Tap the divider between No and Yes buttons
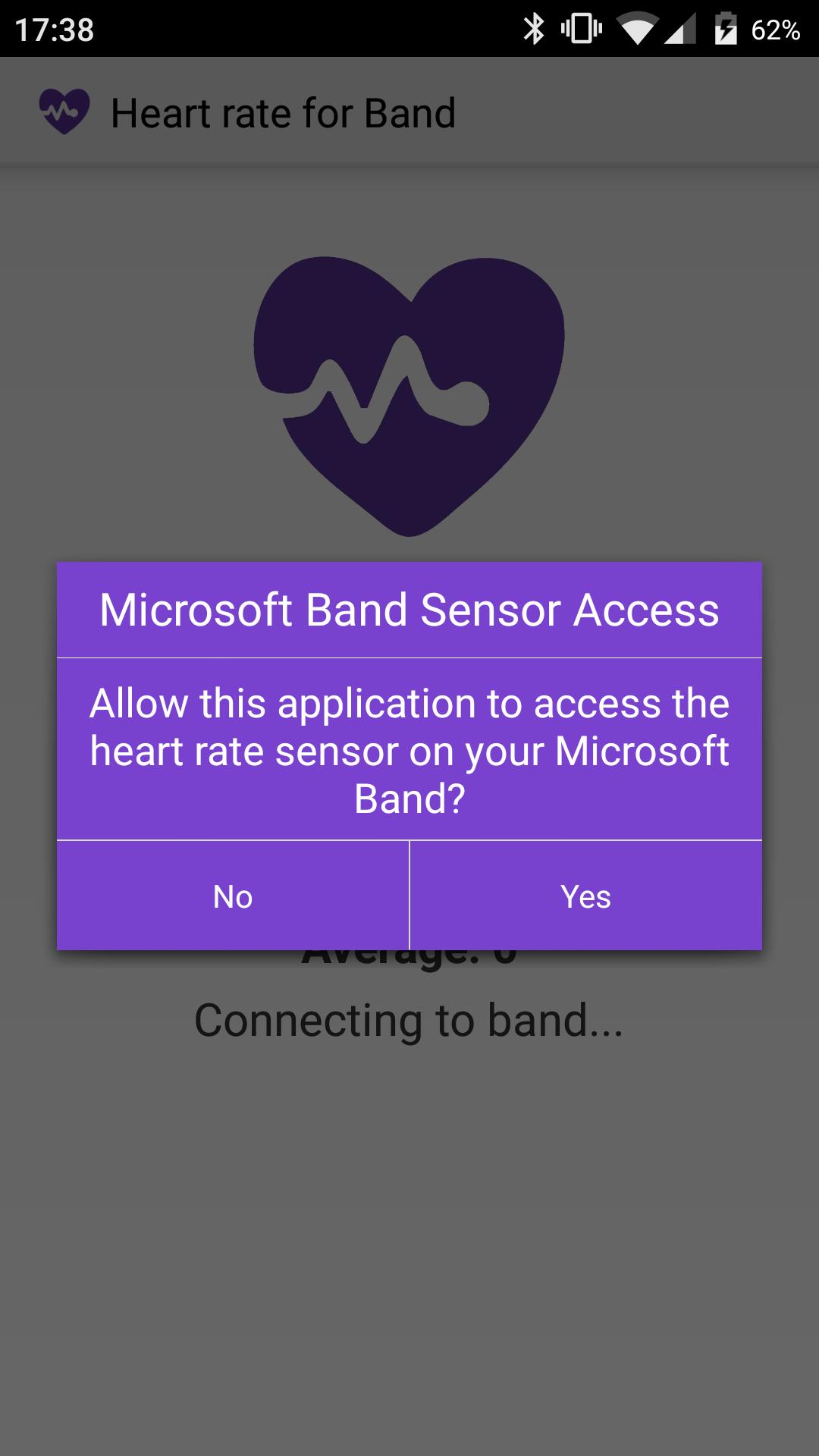Viewport: 819px width, 1456px height. [409, 896]
